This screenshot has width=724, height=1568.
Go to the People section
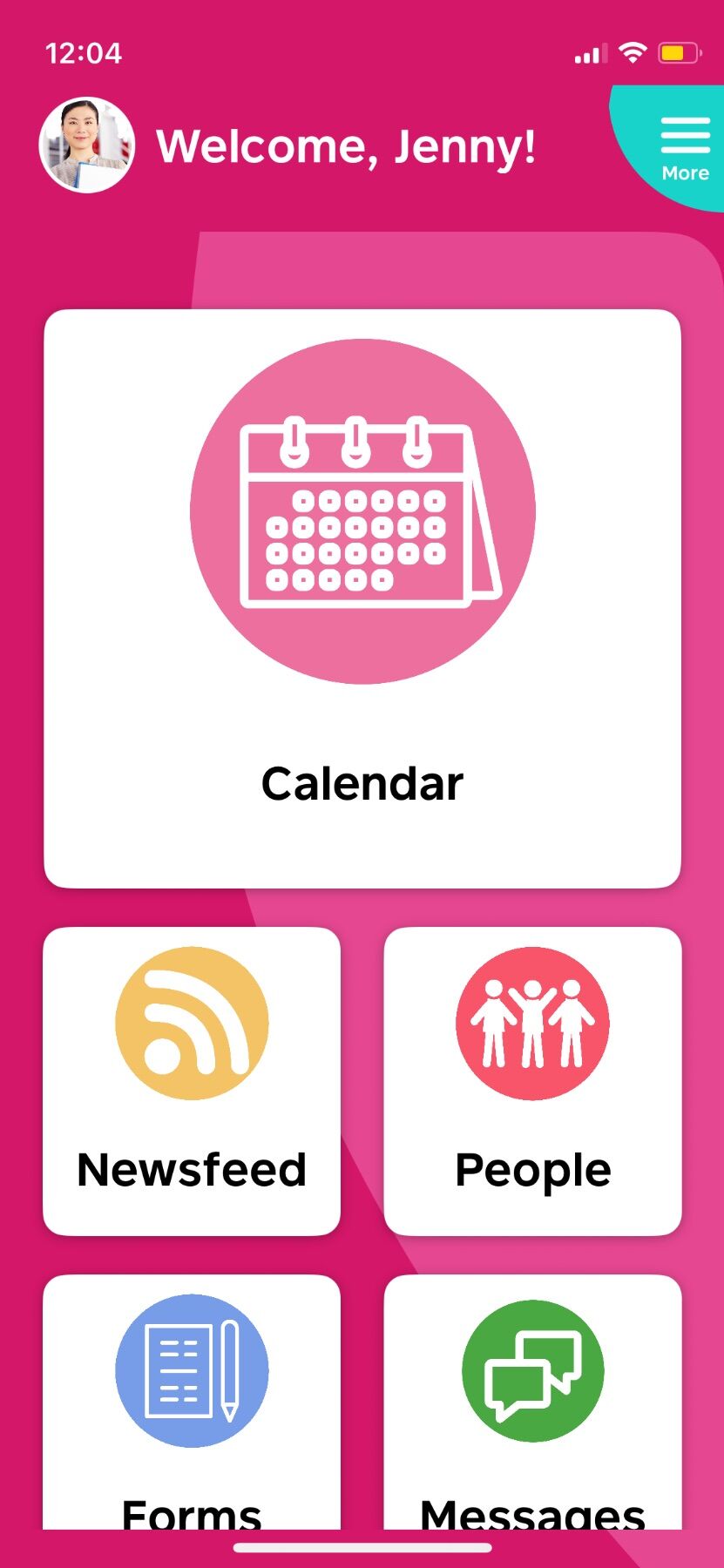[x=532, y=1080]
